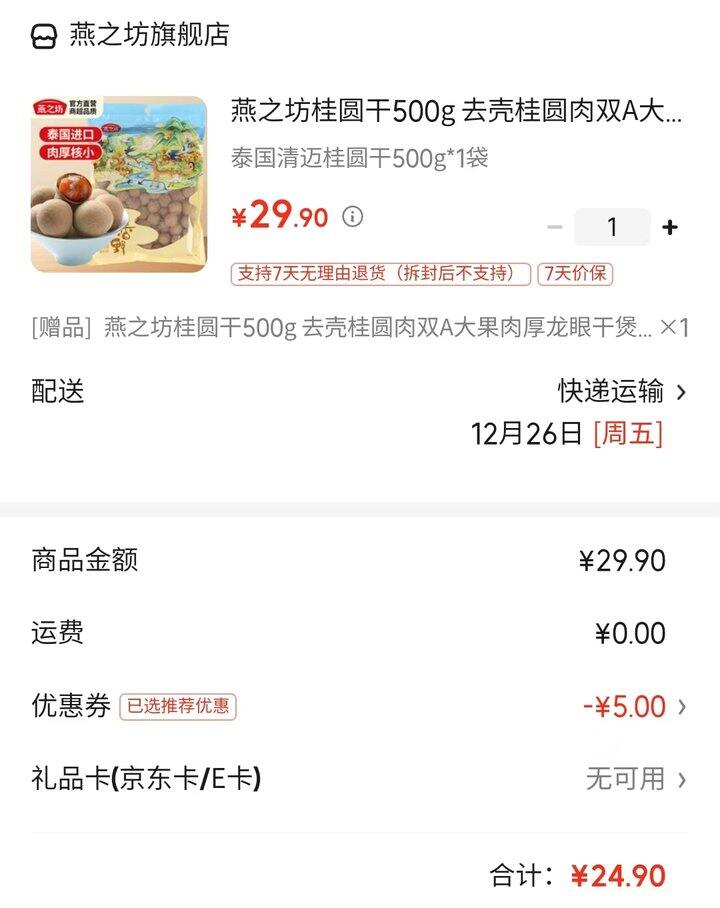Open the 优惠券 coupon selection
The height and width of the screenshot is (908, 720).
point(634,707)
